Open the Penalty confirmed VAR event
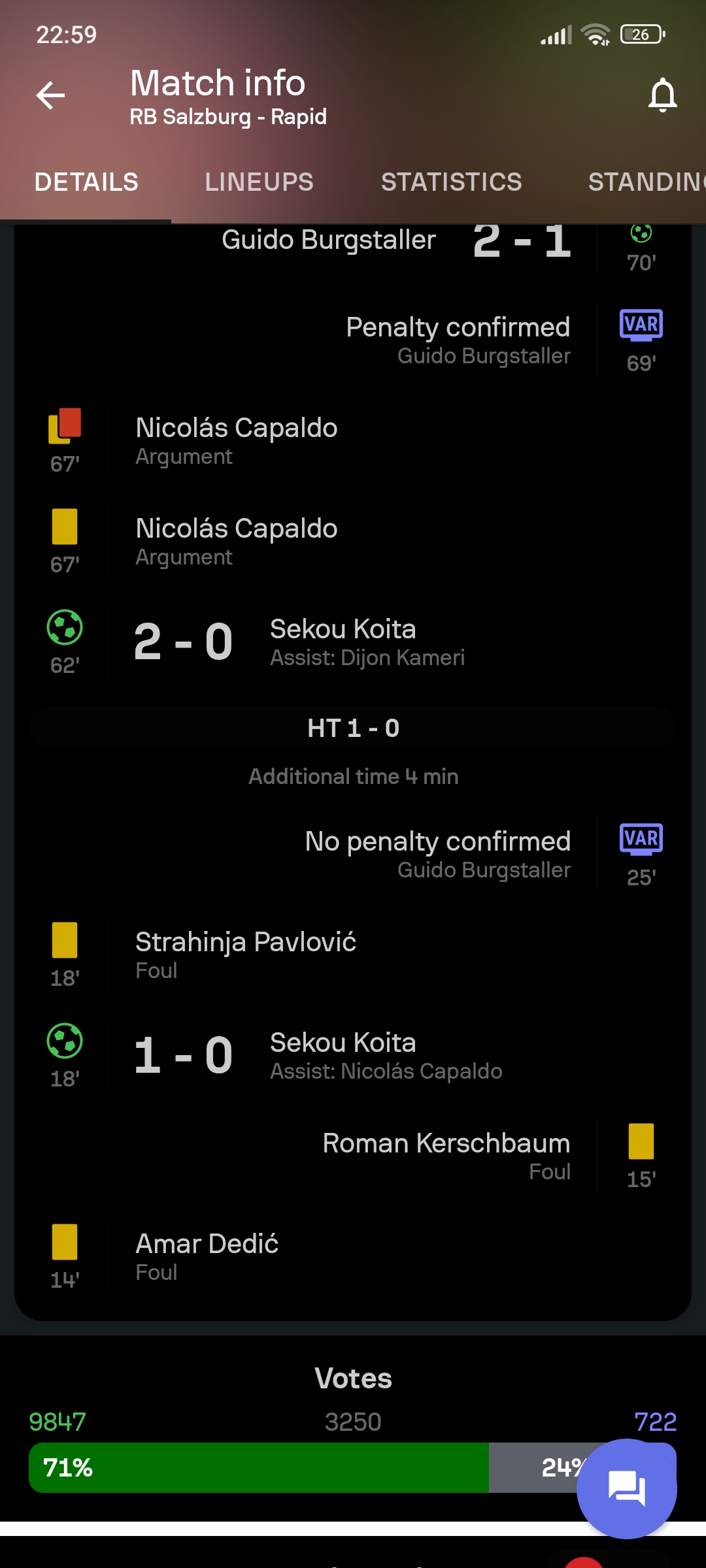 pyautogui.click(x=353, y=340)
